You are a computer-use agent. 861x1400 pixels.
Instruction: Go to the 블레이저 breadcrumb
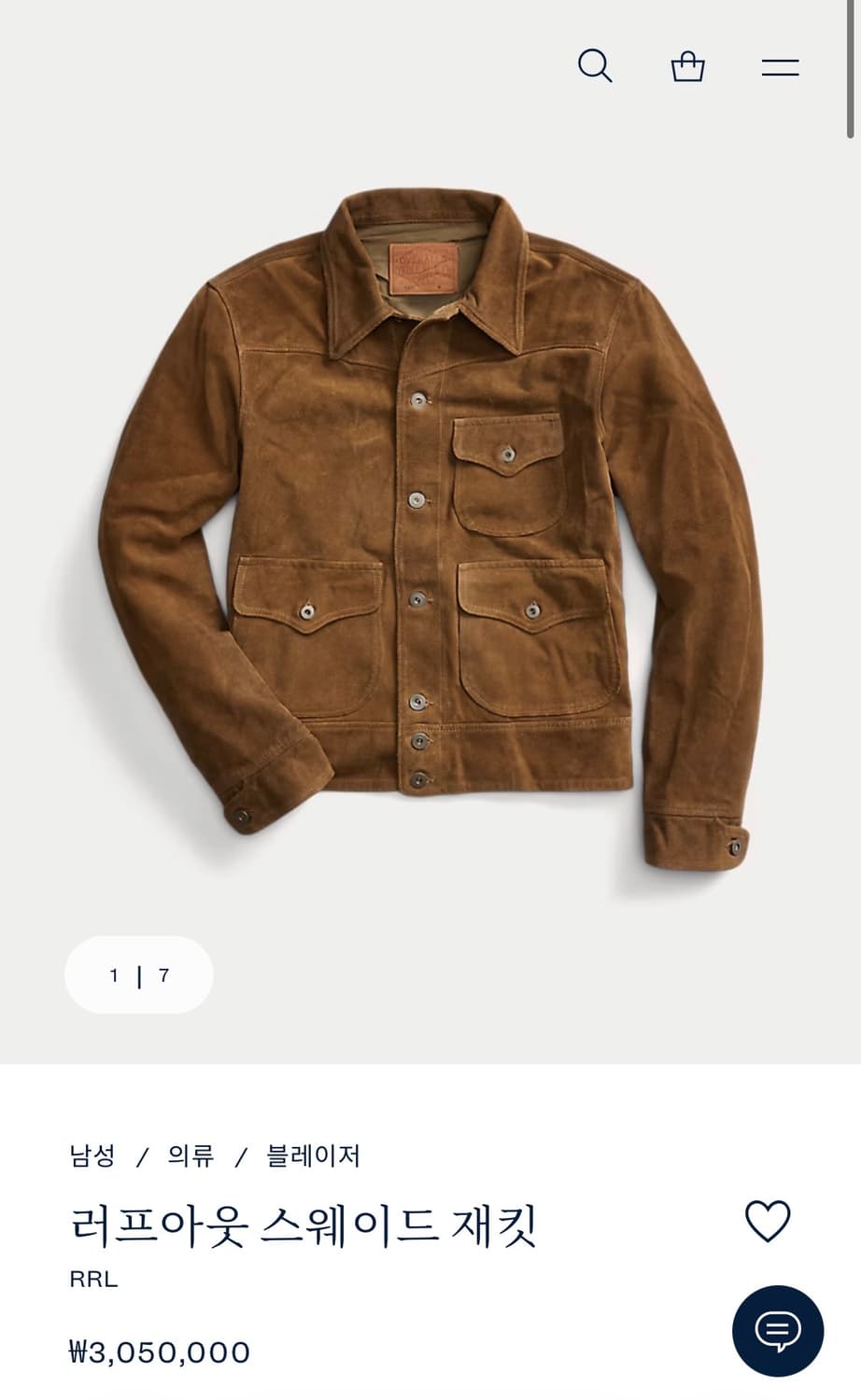(314, 1155)
